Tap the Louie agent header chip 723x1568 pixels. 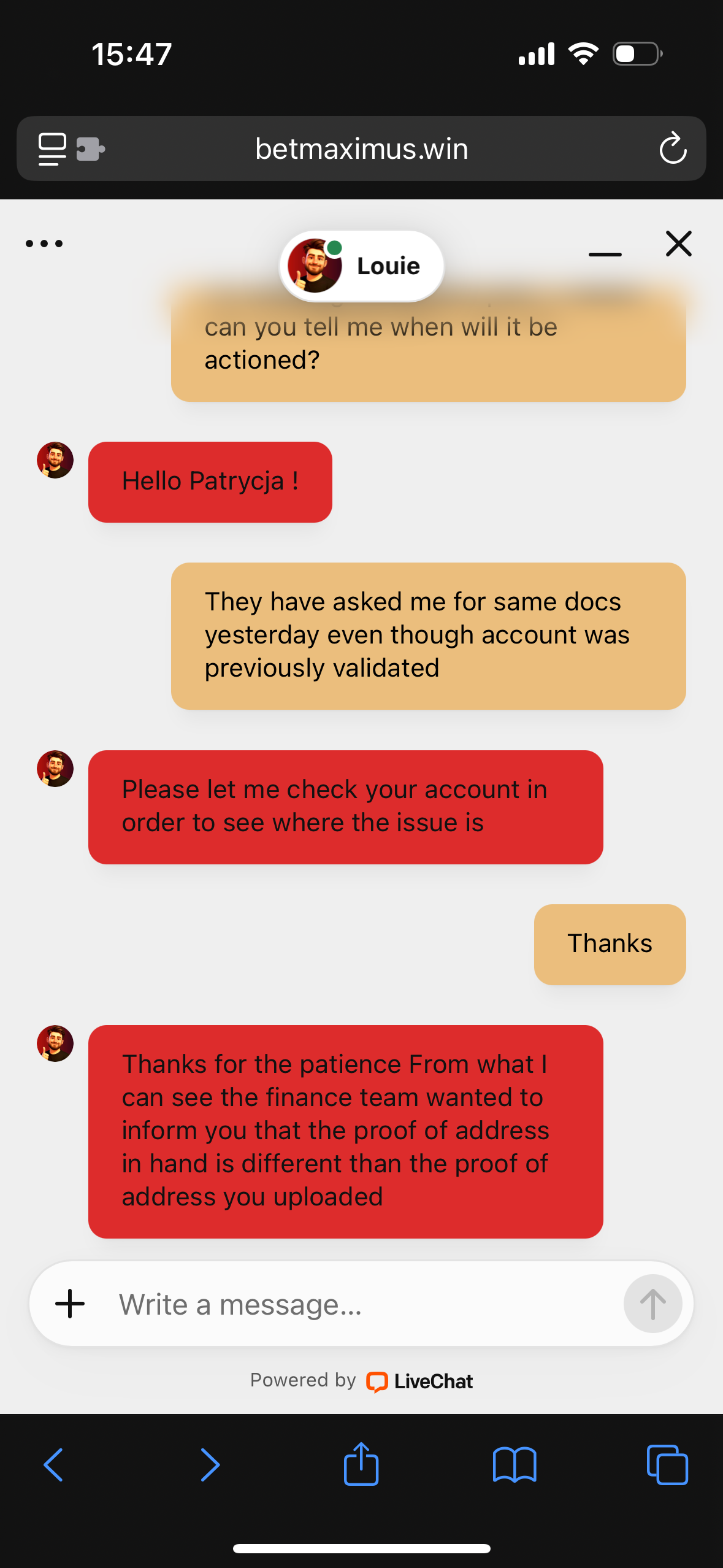pyautogui.click(x=362, y=266)
